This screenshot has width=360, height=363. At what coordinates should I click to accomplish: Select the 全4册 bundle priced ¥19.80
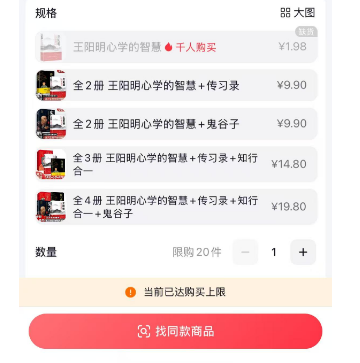click(176, 207)
